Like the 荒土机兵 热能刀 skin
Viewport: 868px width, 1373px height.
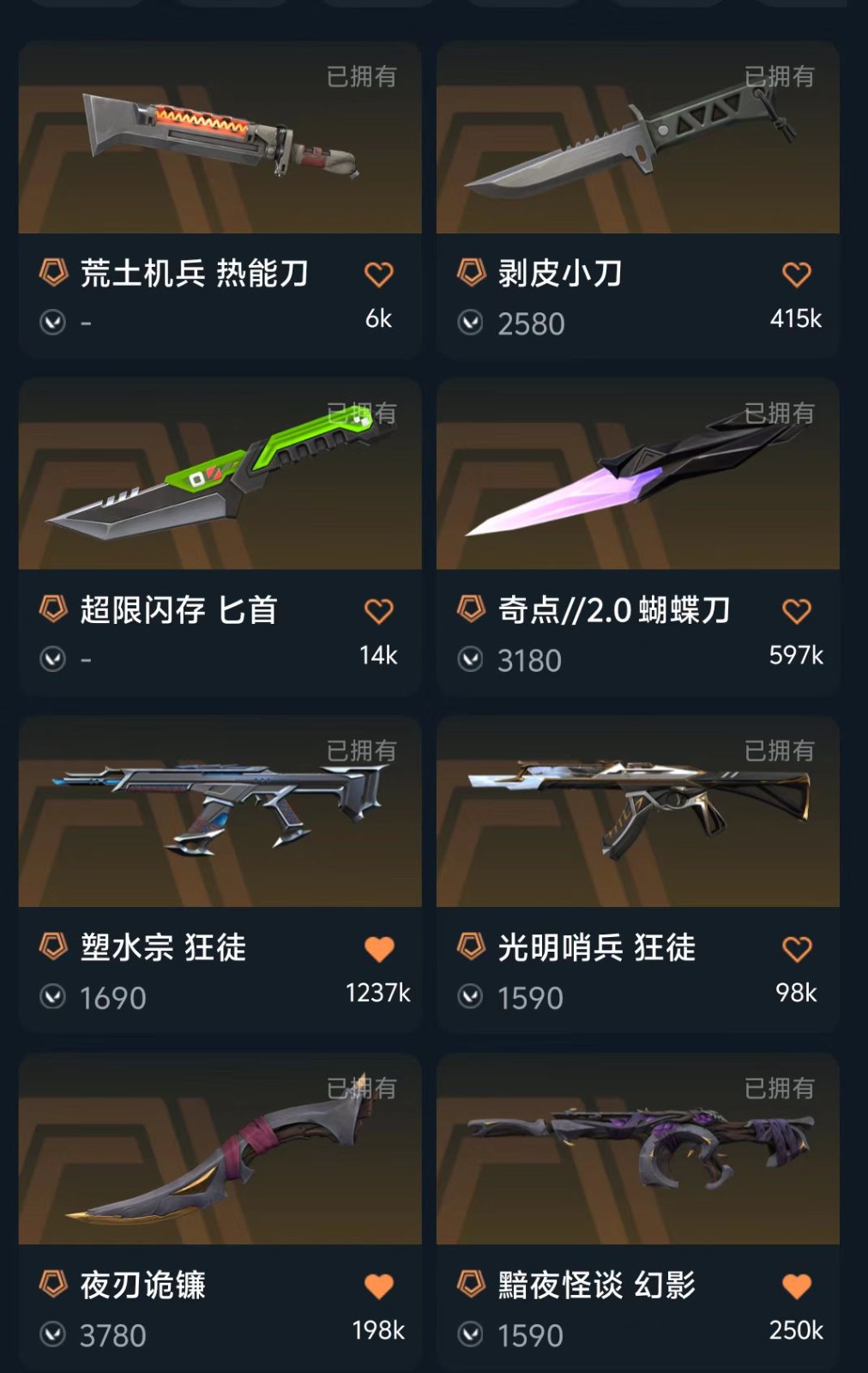pos(378,275)
